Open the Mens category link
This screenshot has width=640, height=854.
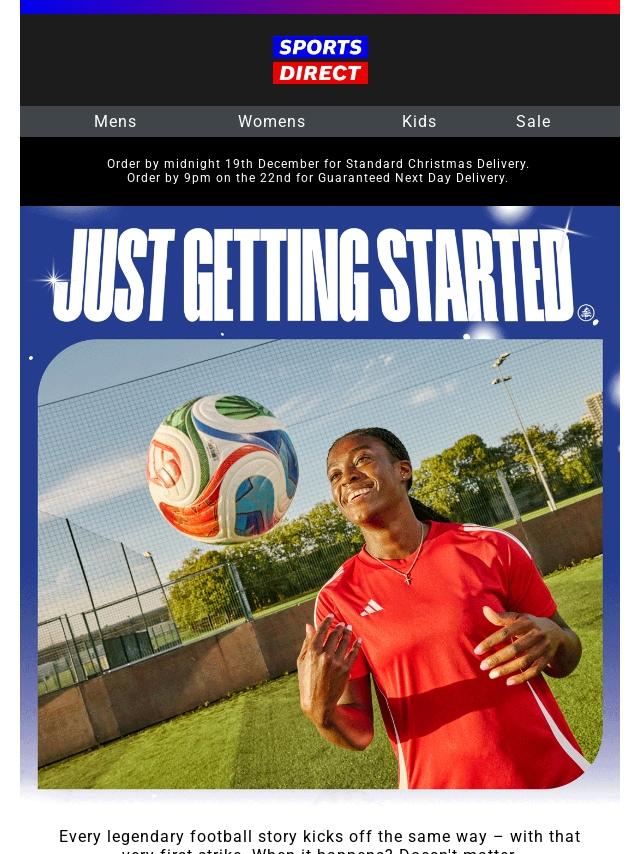pos(115,121)
